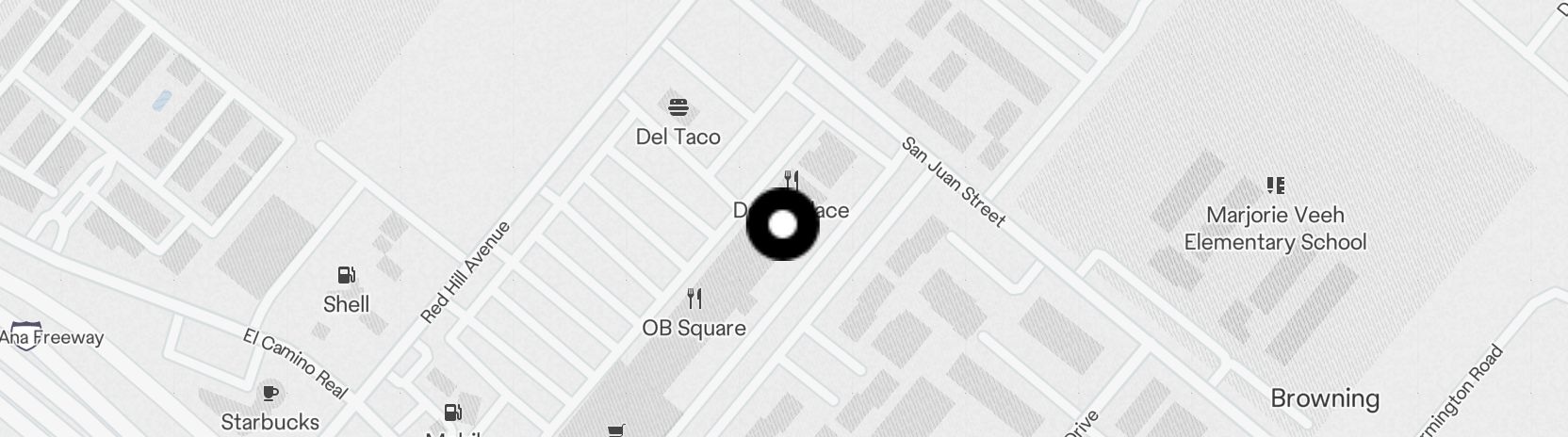Select Marjorie Veeh Elementary School marker
Image resolution: width=1568 pixels, height=437 pixels.
[1276, 186]
